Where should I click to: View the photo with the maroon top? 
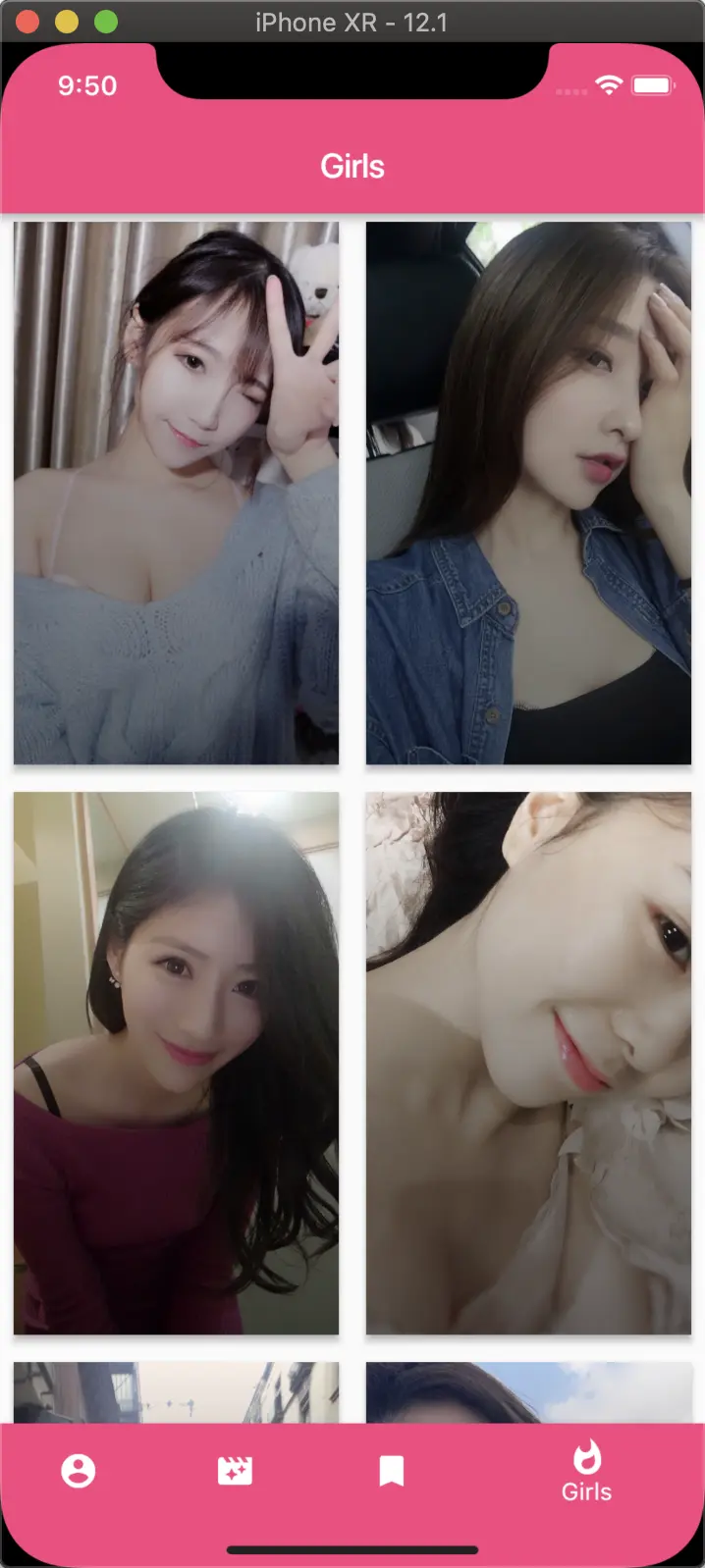[x=177, y=1063]
